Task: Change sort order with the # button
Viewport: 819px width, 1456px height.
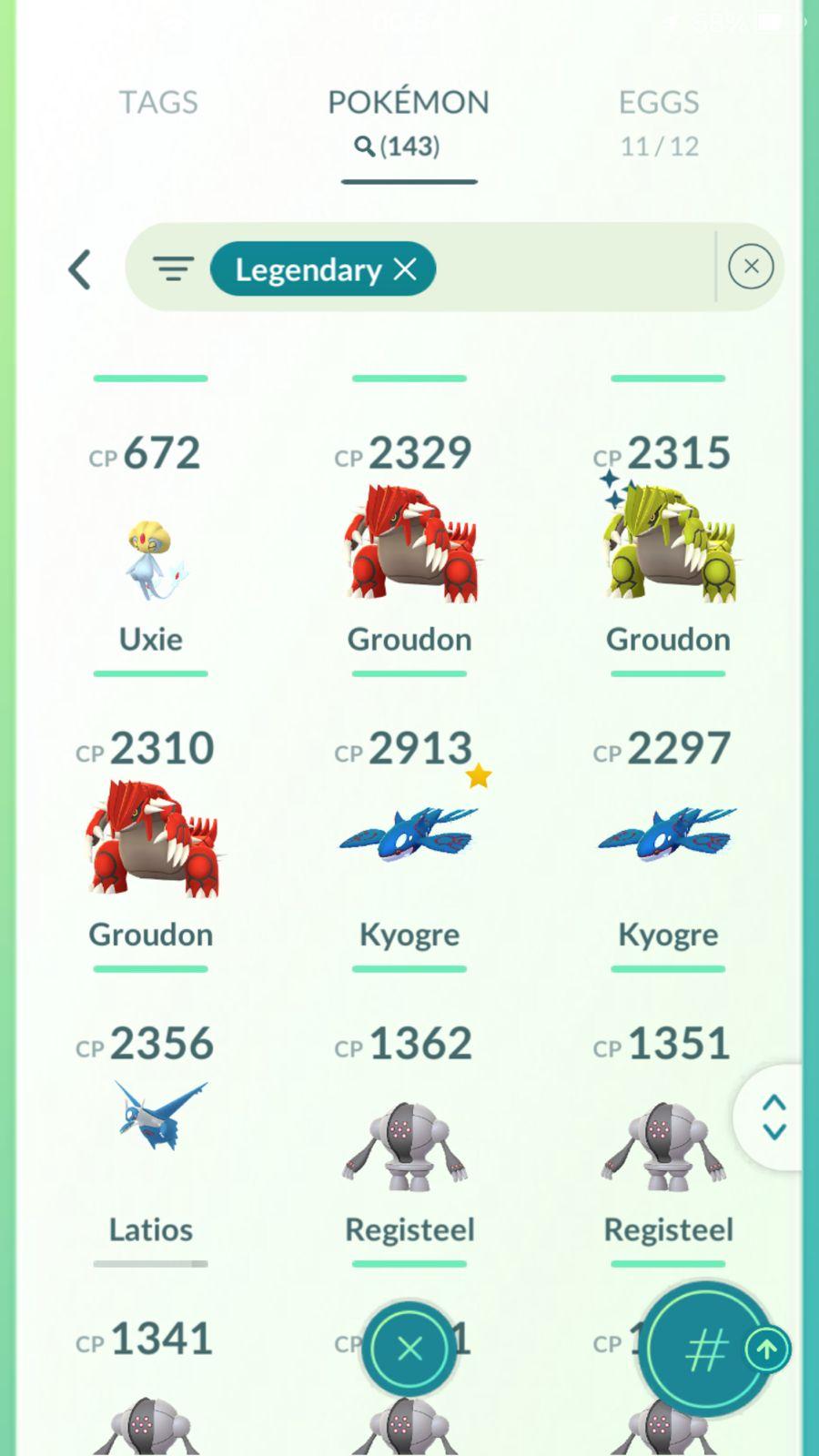Action: tap(705, 1350)
